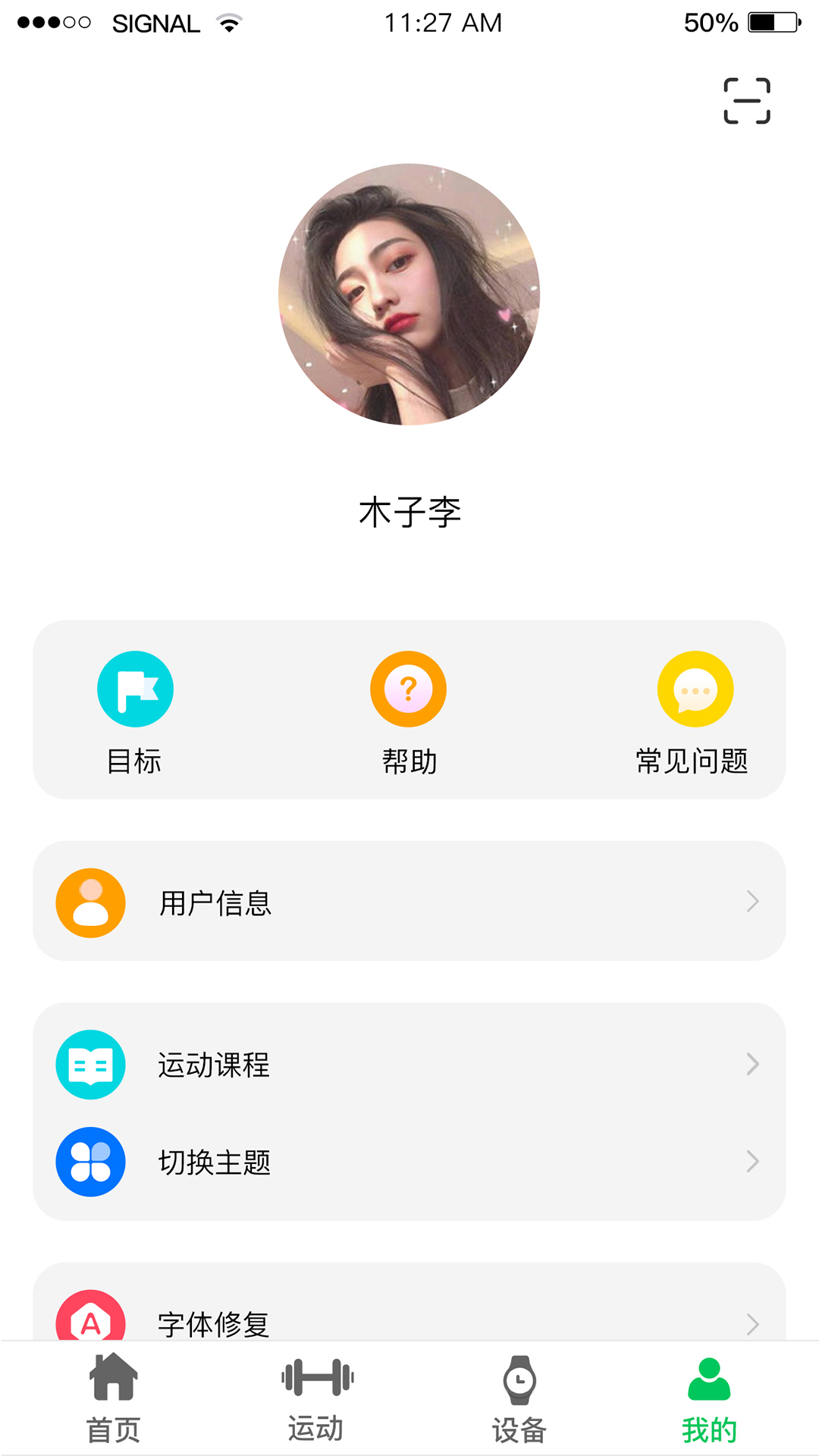The width and height of the screenshot is (819, 1456).
Task: Select the 用户信息 person icon
Action: (89, 902)
